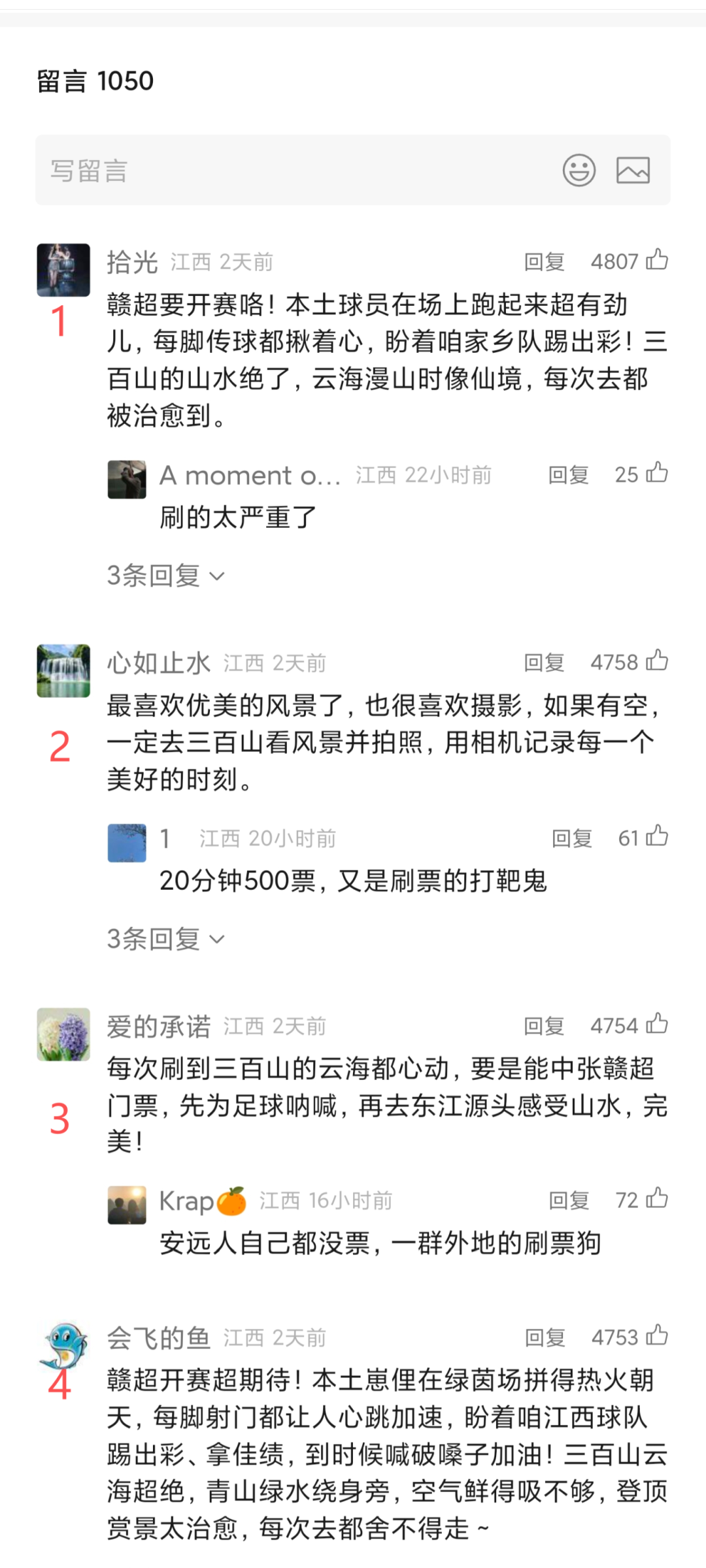
Task: Like 会飞的鱼's comment
Action: [656, 1336]
